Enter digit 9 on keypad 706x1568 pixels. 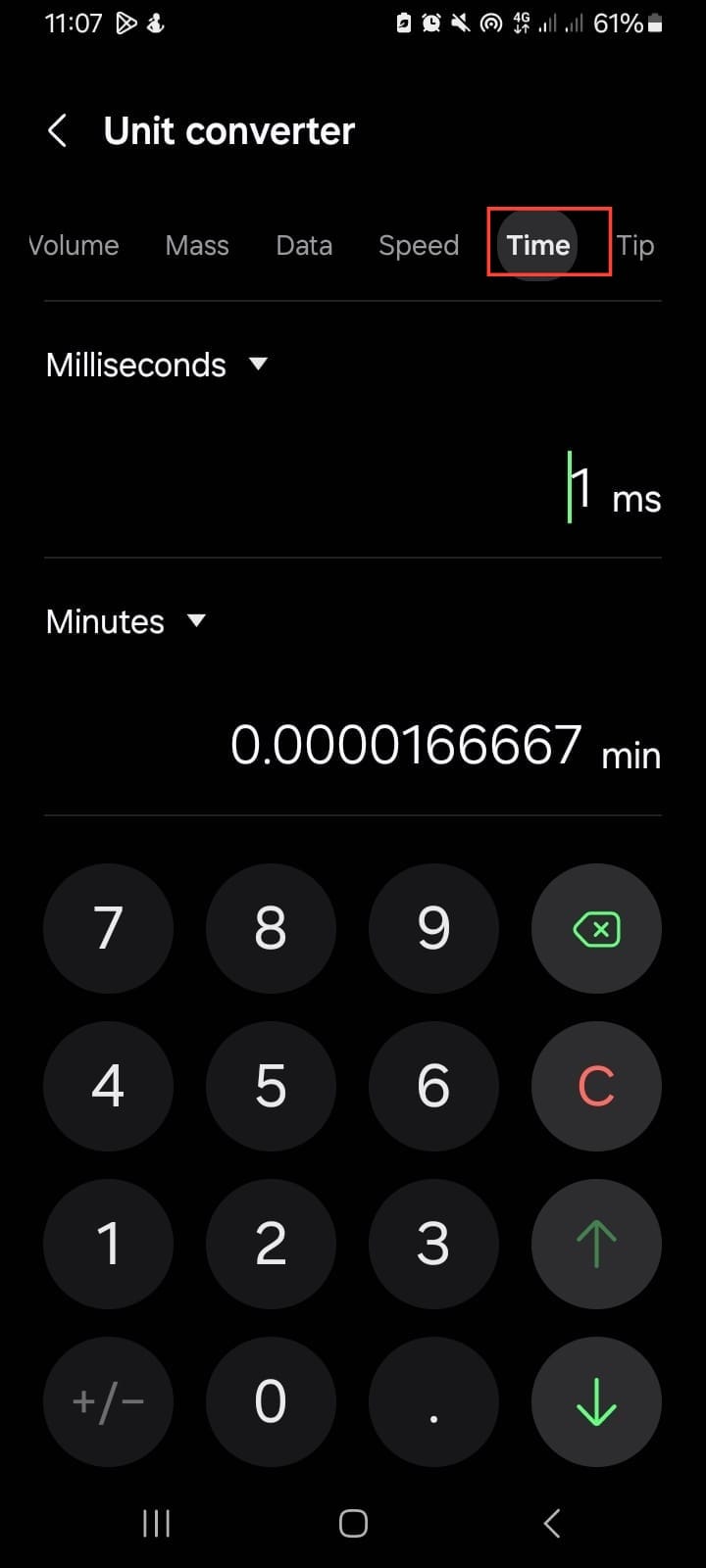click(433, 928)
